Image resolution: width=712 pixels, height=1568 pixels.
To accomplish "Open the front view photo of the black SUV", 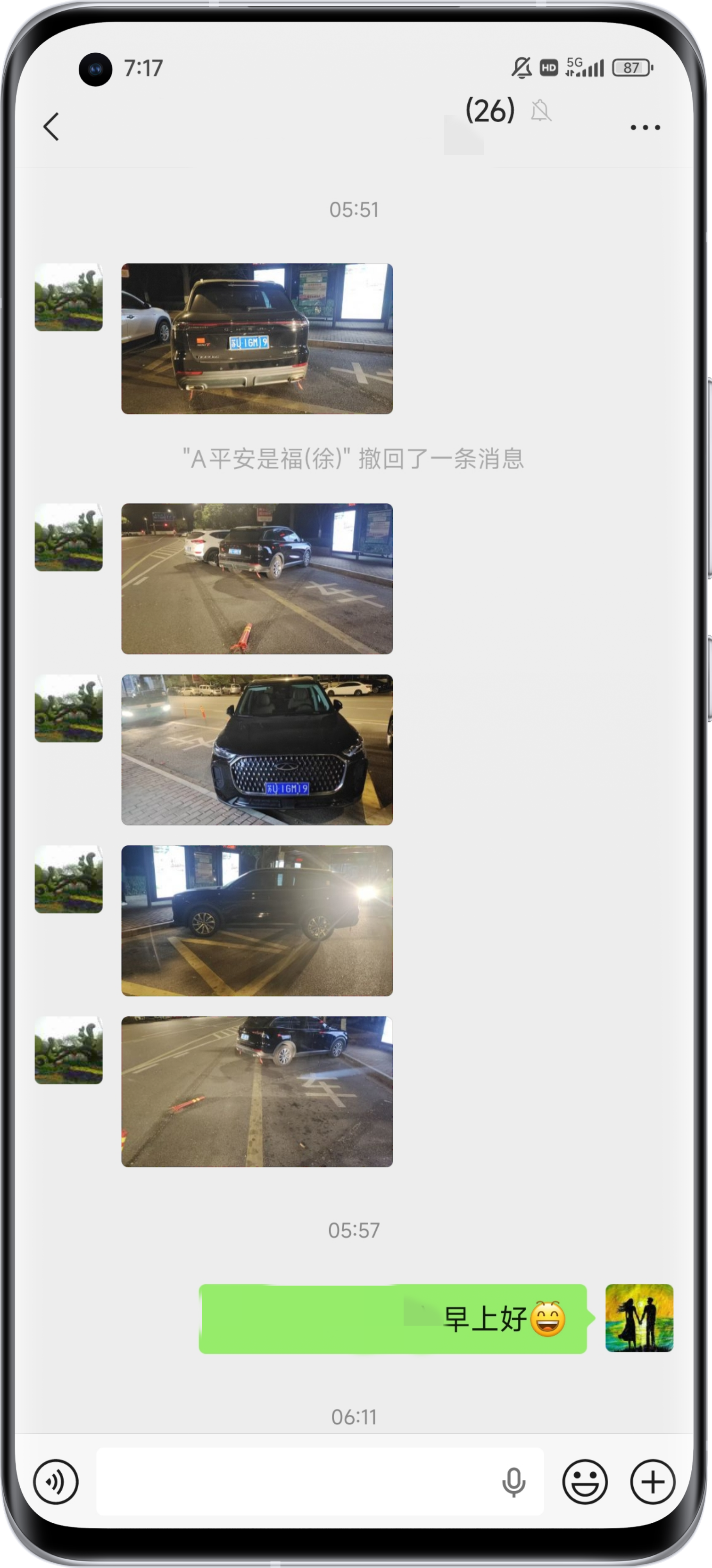I will pos(257,749).
